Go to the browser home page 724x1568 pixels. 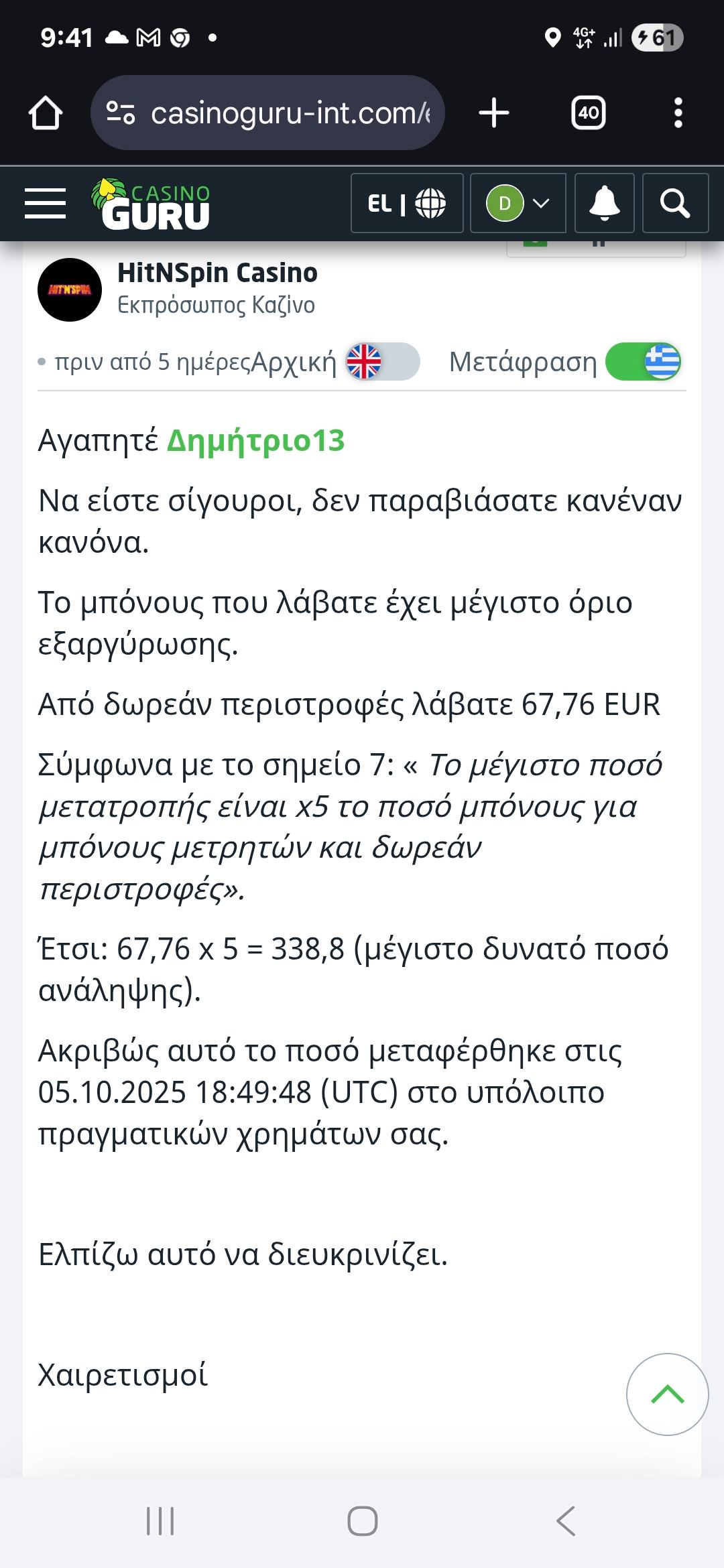(45, 113)
